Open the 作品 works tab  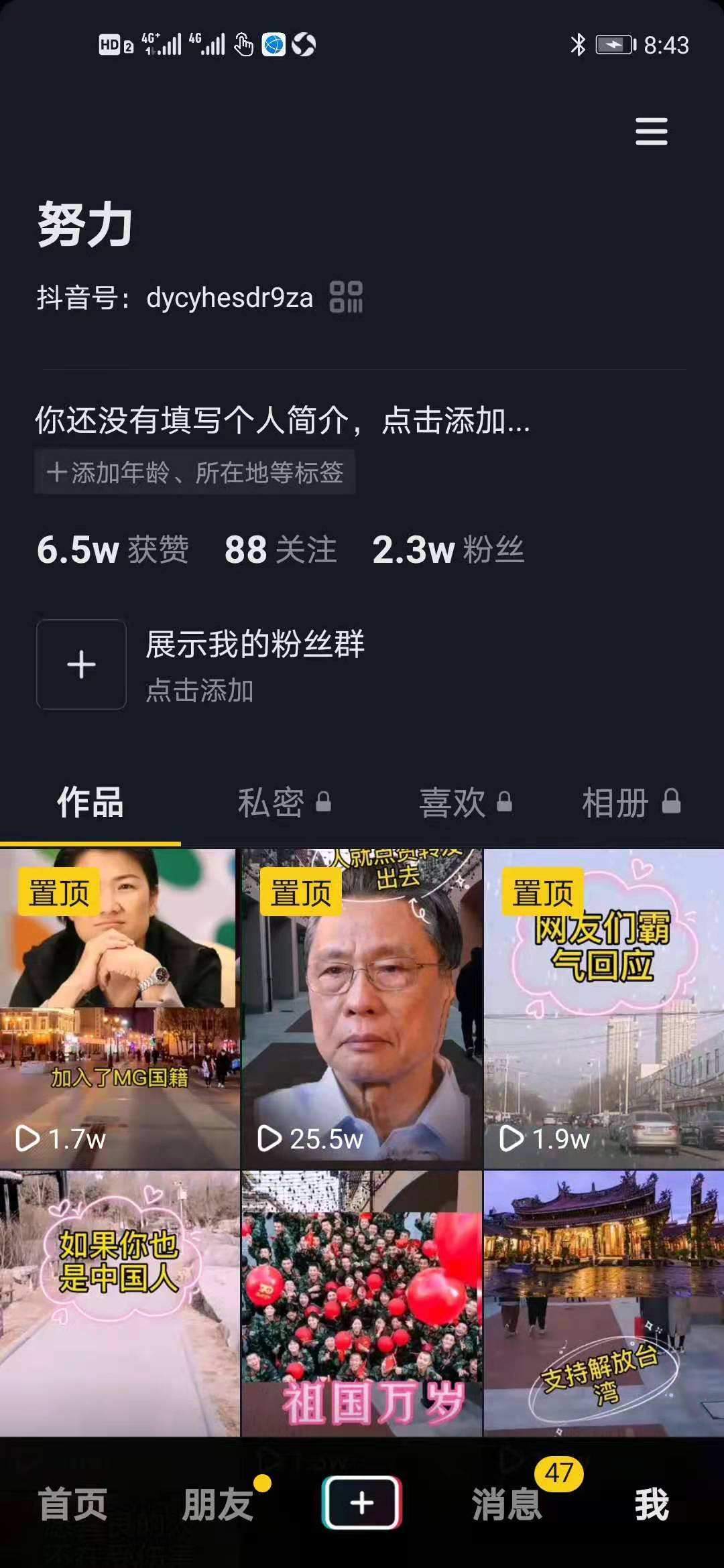(x=90, y=804)
